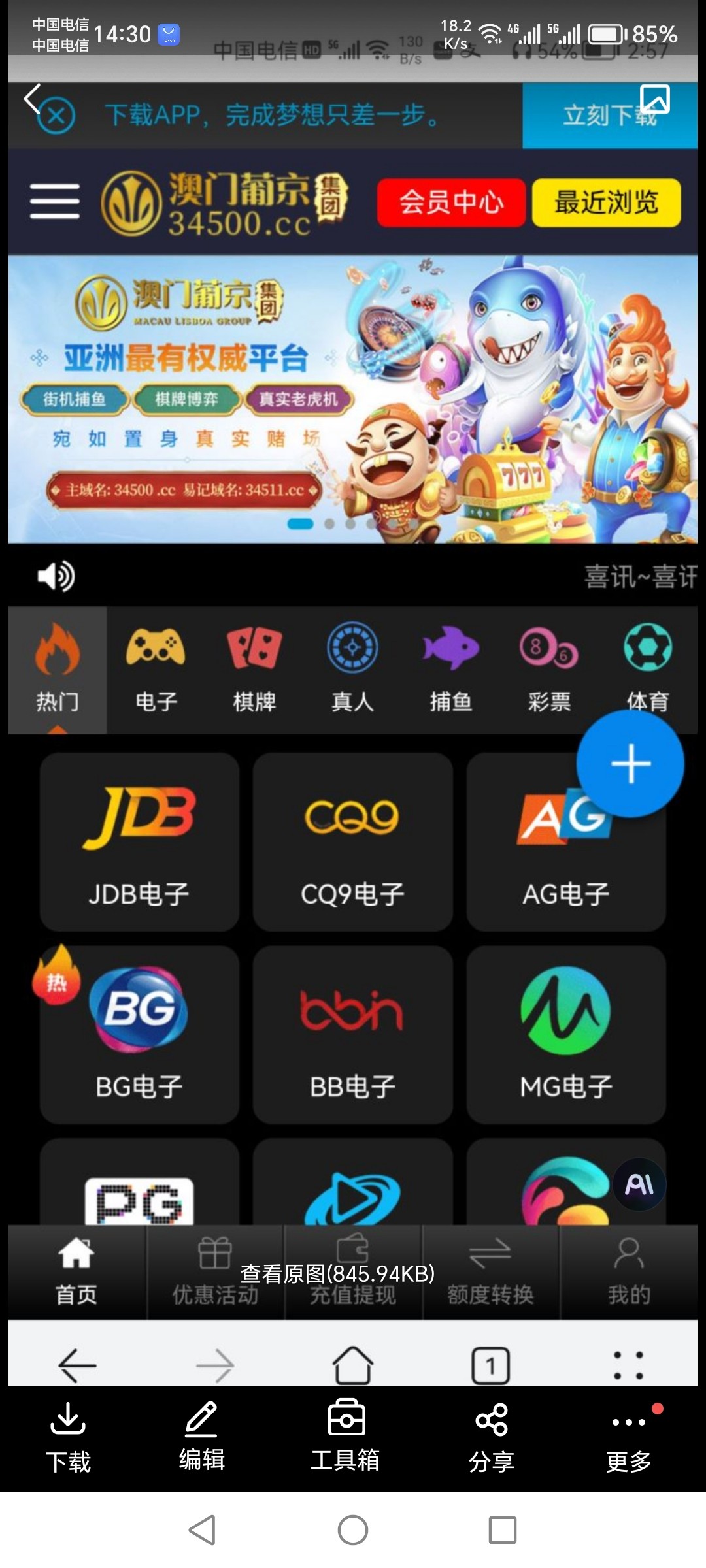Tap the blue floating plus button
The height and width of the screenshot is (1568, 706).
(x=630, y=764)
